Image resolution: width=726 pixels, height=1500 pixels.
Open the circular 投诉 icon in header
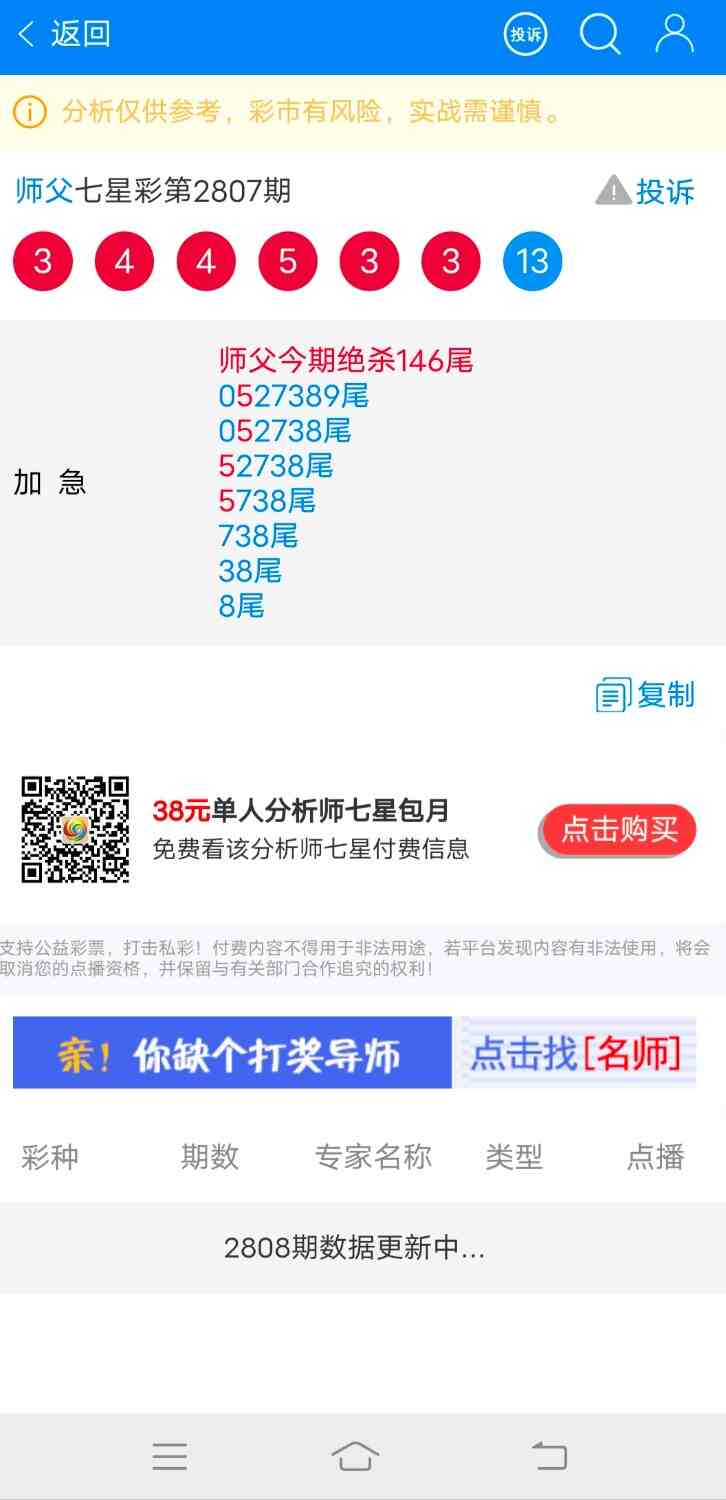pos(525,35)
